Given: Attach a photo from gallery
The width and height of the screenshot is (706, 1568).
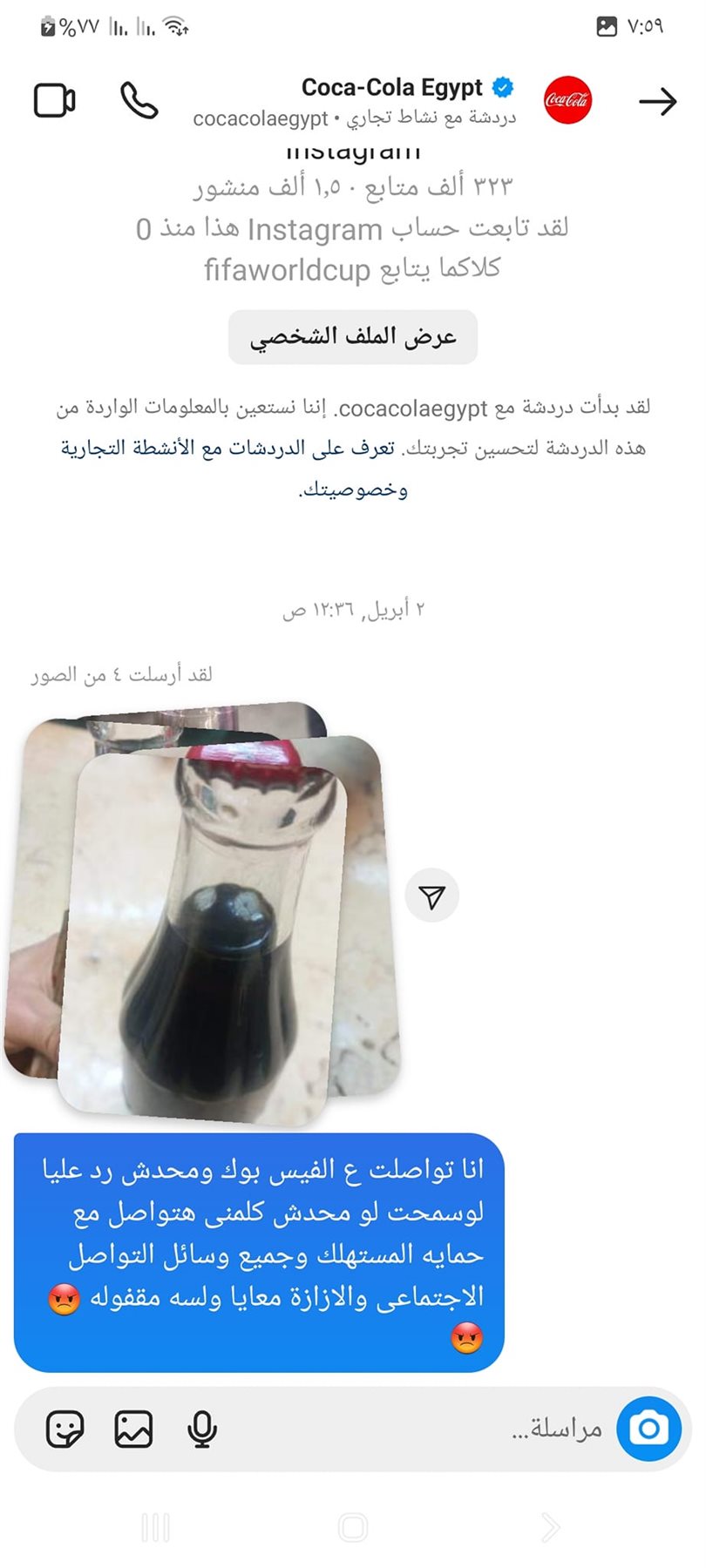Looking at the screenshot, I should pyautogui.click(x=133, y=1429).
